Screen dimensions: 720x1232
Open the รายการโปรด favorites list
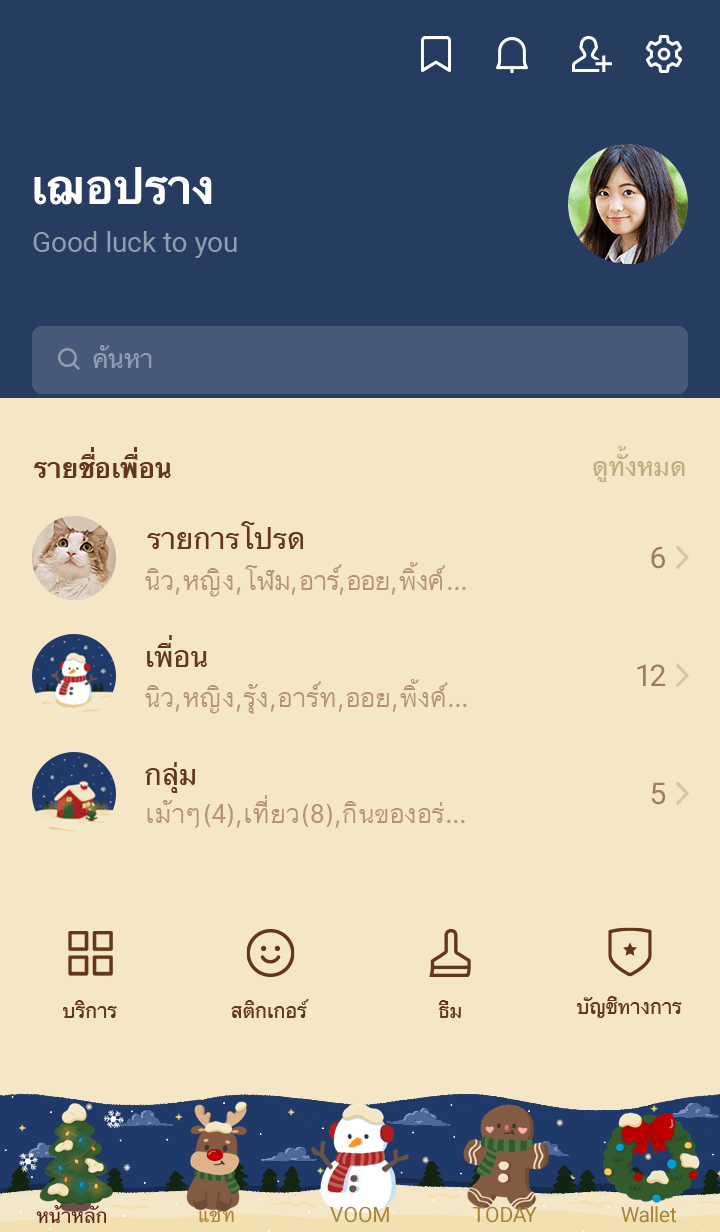point(360,558)
